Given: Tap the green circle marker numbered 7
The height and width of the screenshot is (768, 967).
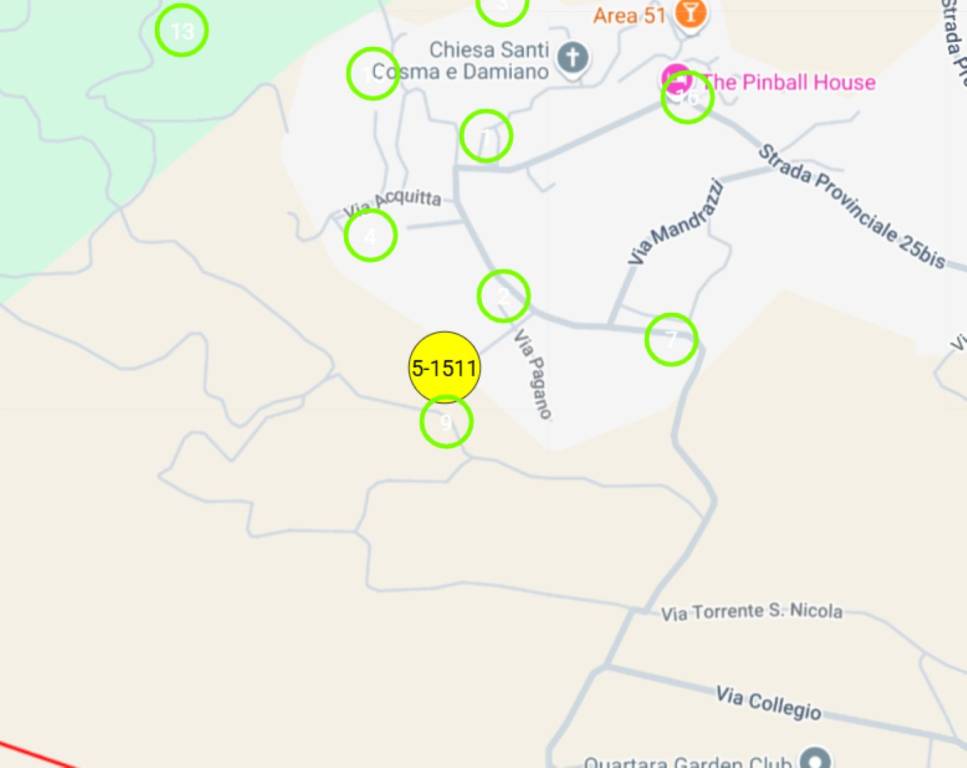Looking at the screenshot, I should pyautogui.click(x=671, y=339).
